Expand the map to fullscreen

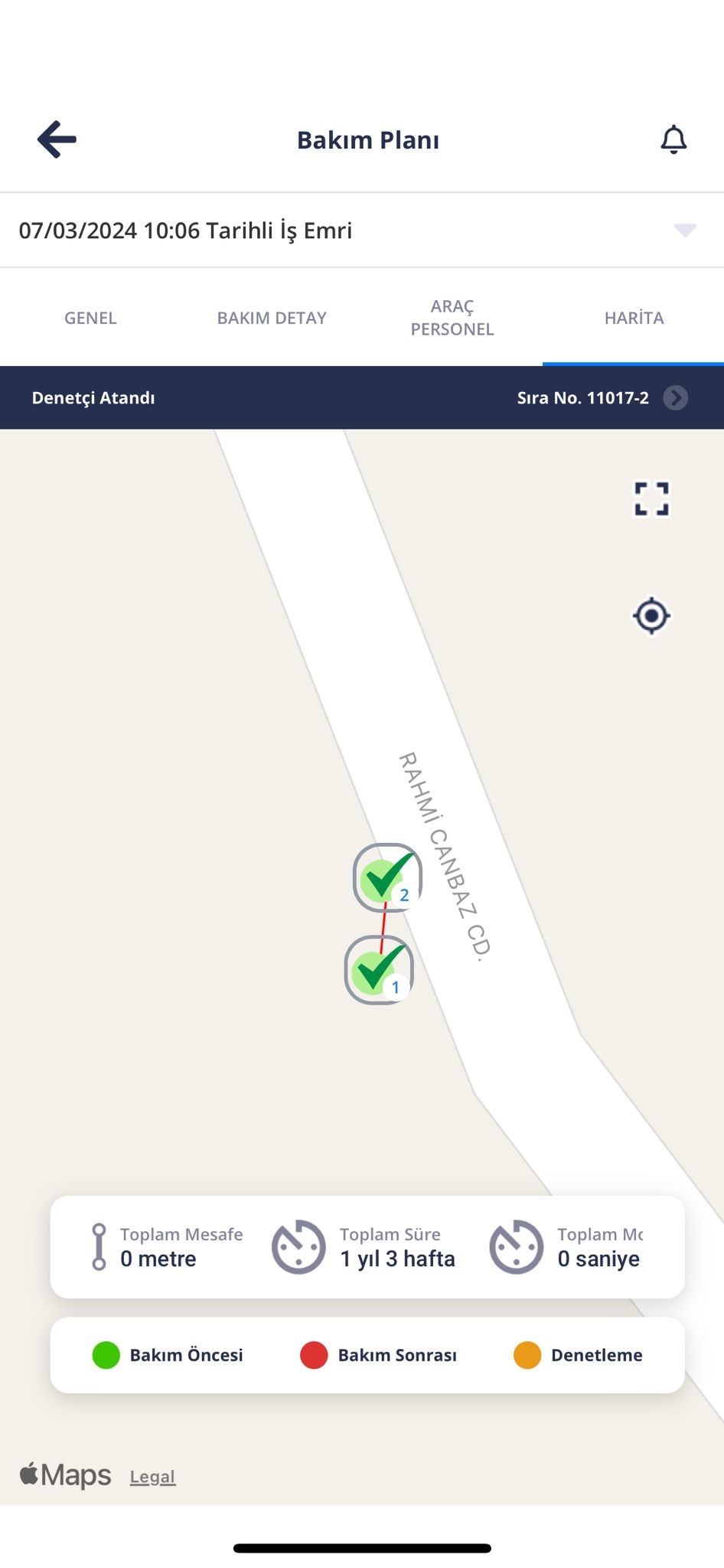[652, 499]
